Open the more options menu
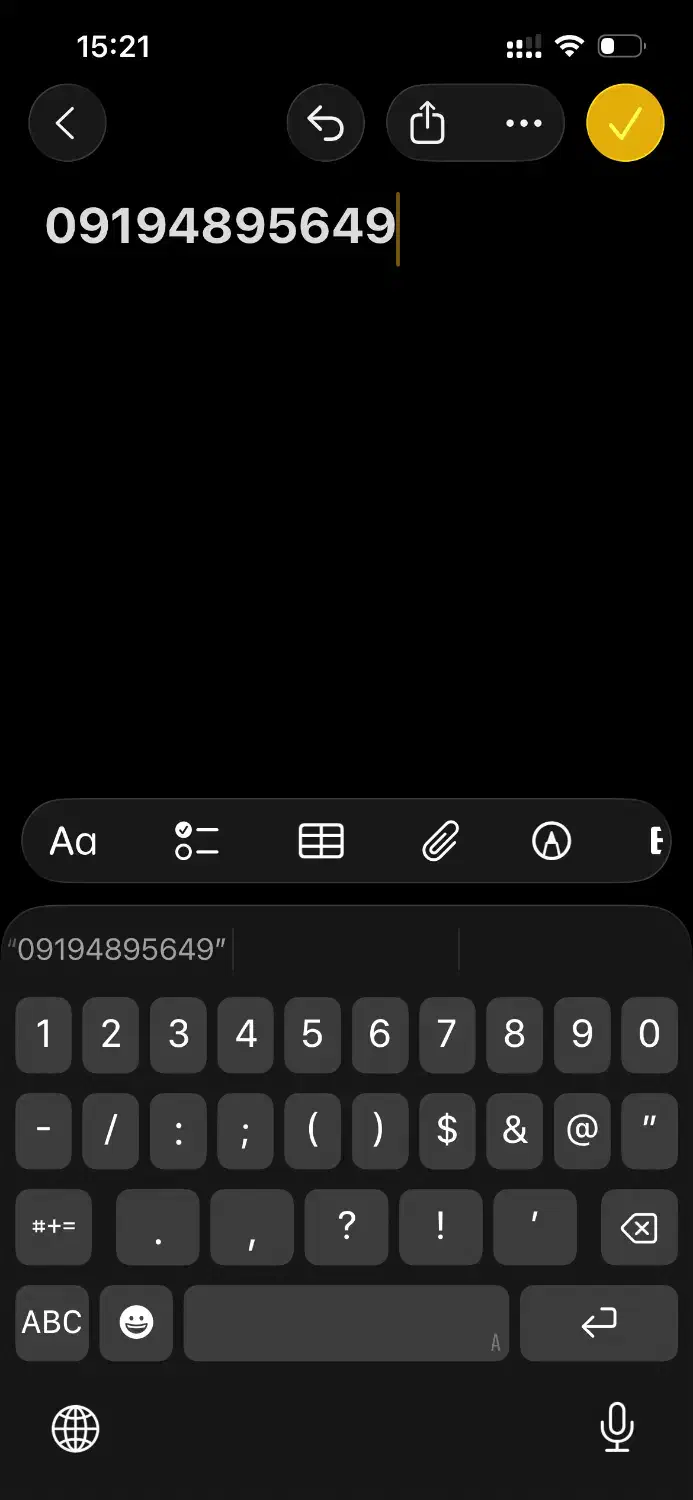Screen dimensions: 693x1500 [523, 123]
